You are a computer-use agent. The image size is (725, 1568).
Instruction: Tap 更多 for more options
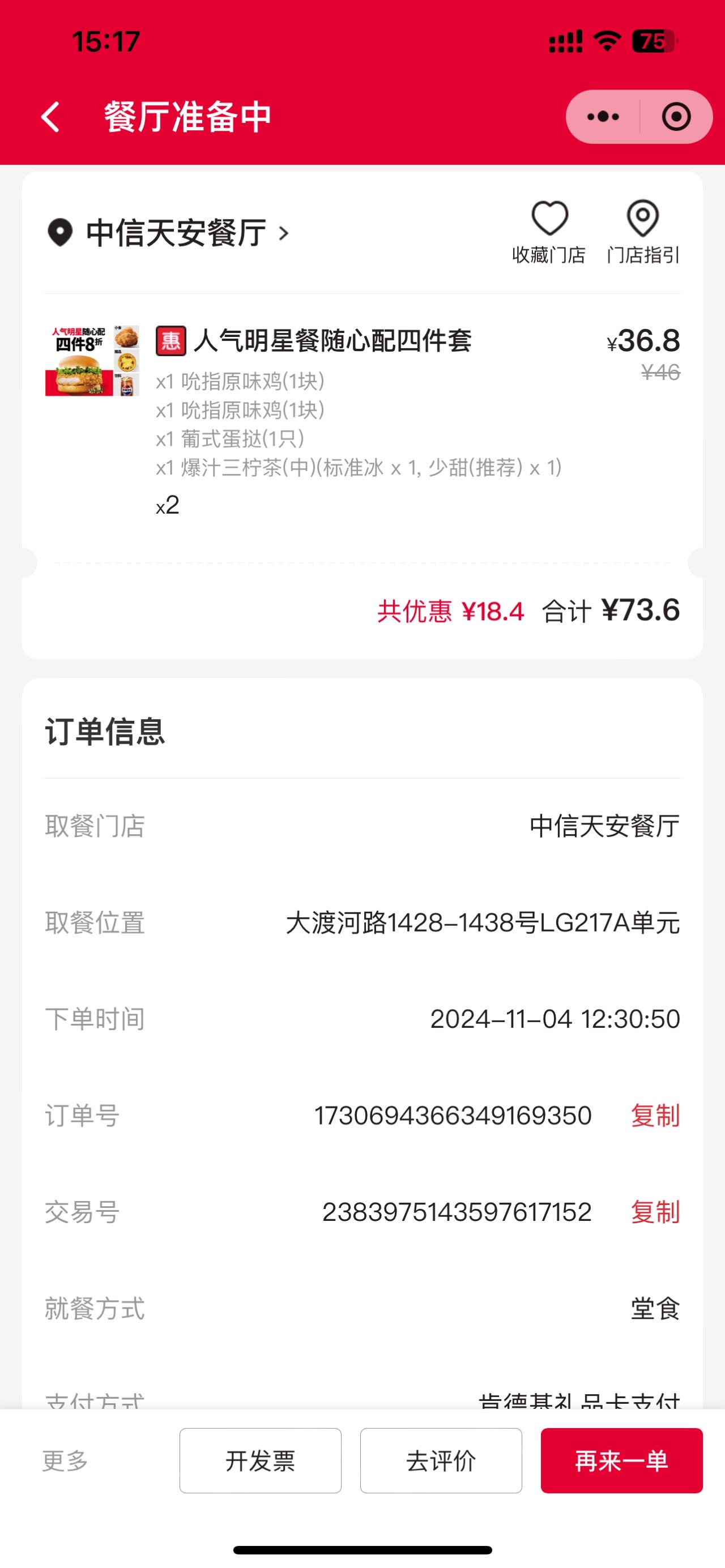(65, 1460)
